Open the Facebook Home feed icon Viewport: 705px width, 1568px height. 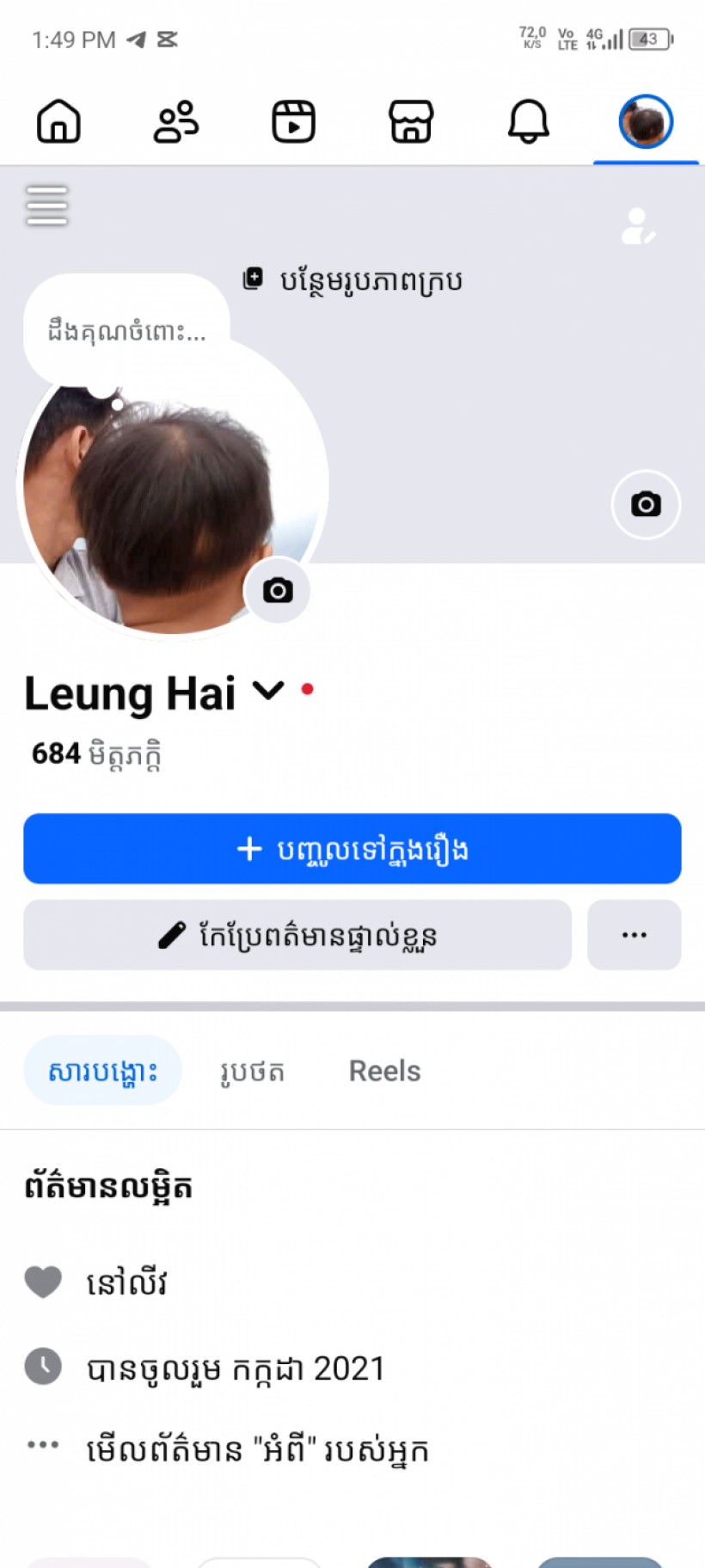click(x=58, y=121)
